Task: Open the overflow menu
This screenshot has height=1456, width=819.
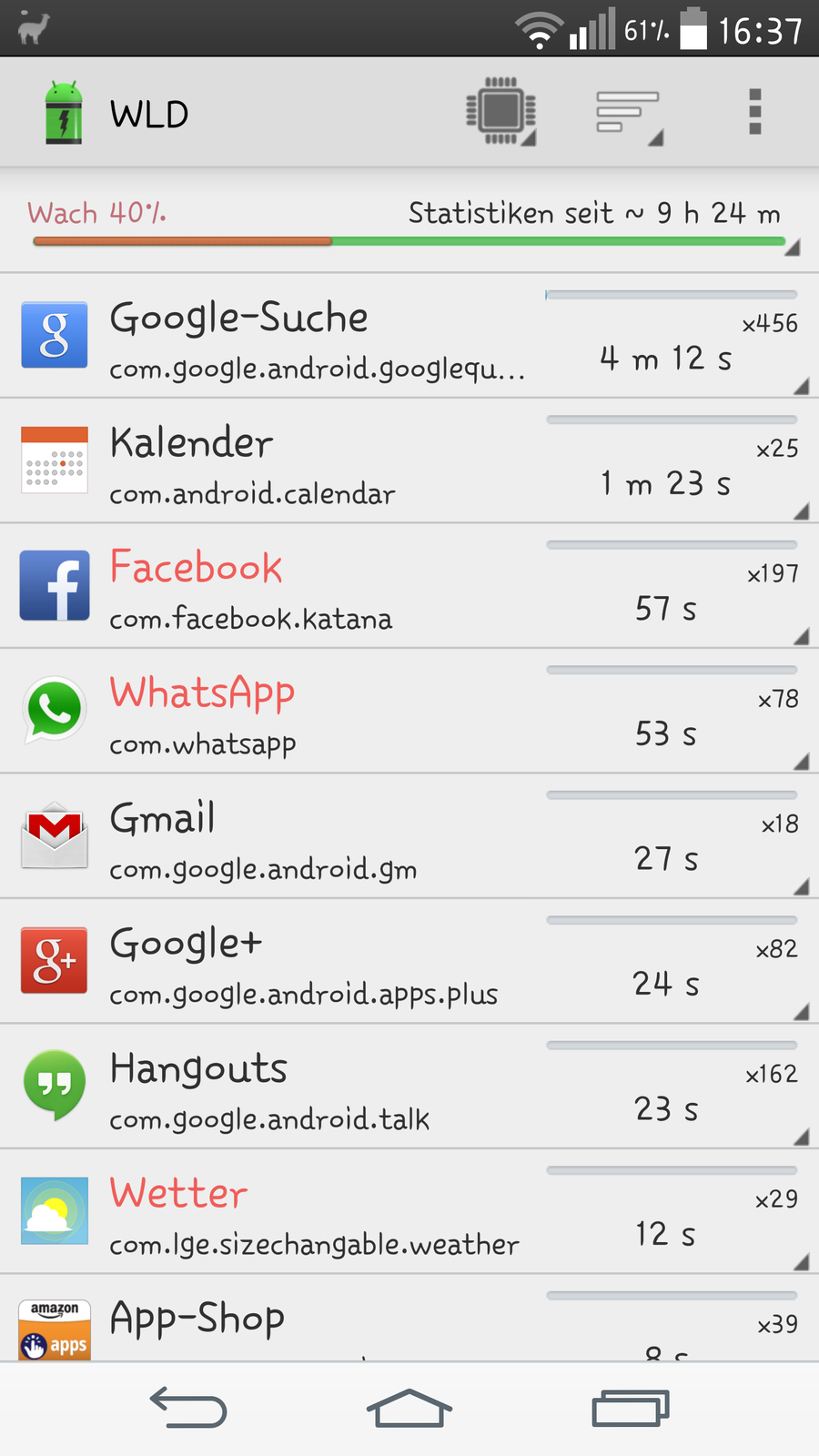Action: pyautogui.click(x=754, y=113)
